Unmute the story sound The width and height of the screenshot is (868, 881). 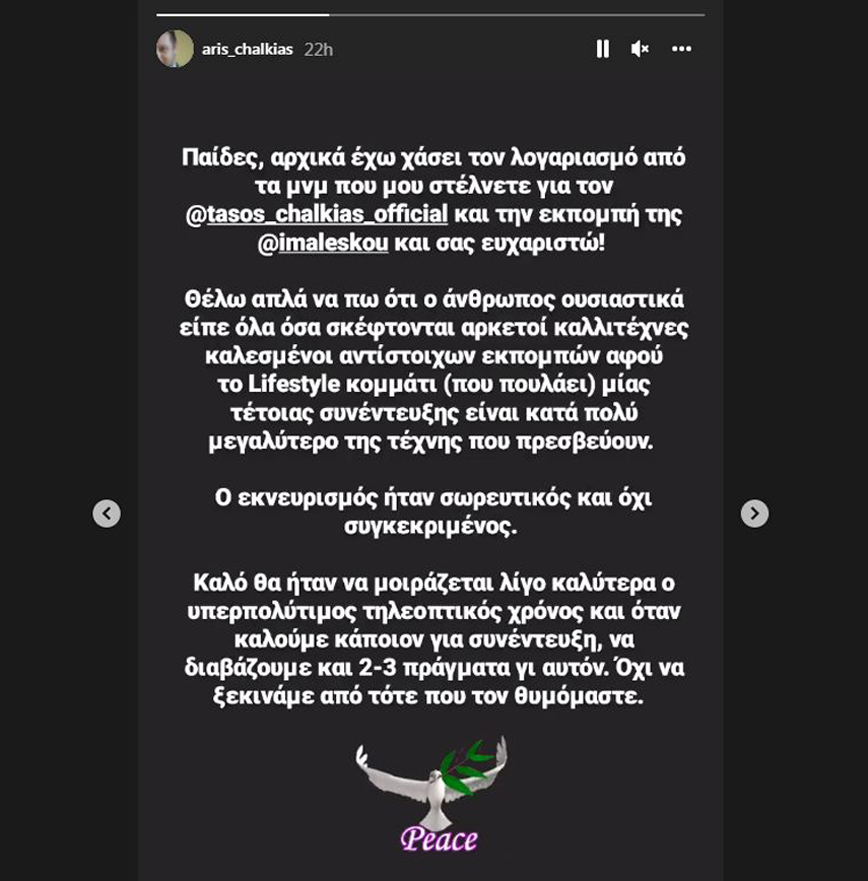pos(640,49)
